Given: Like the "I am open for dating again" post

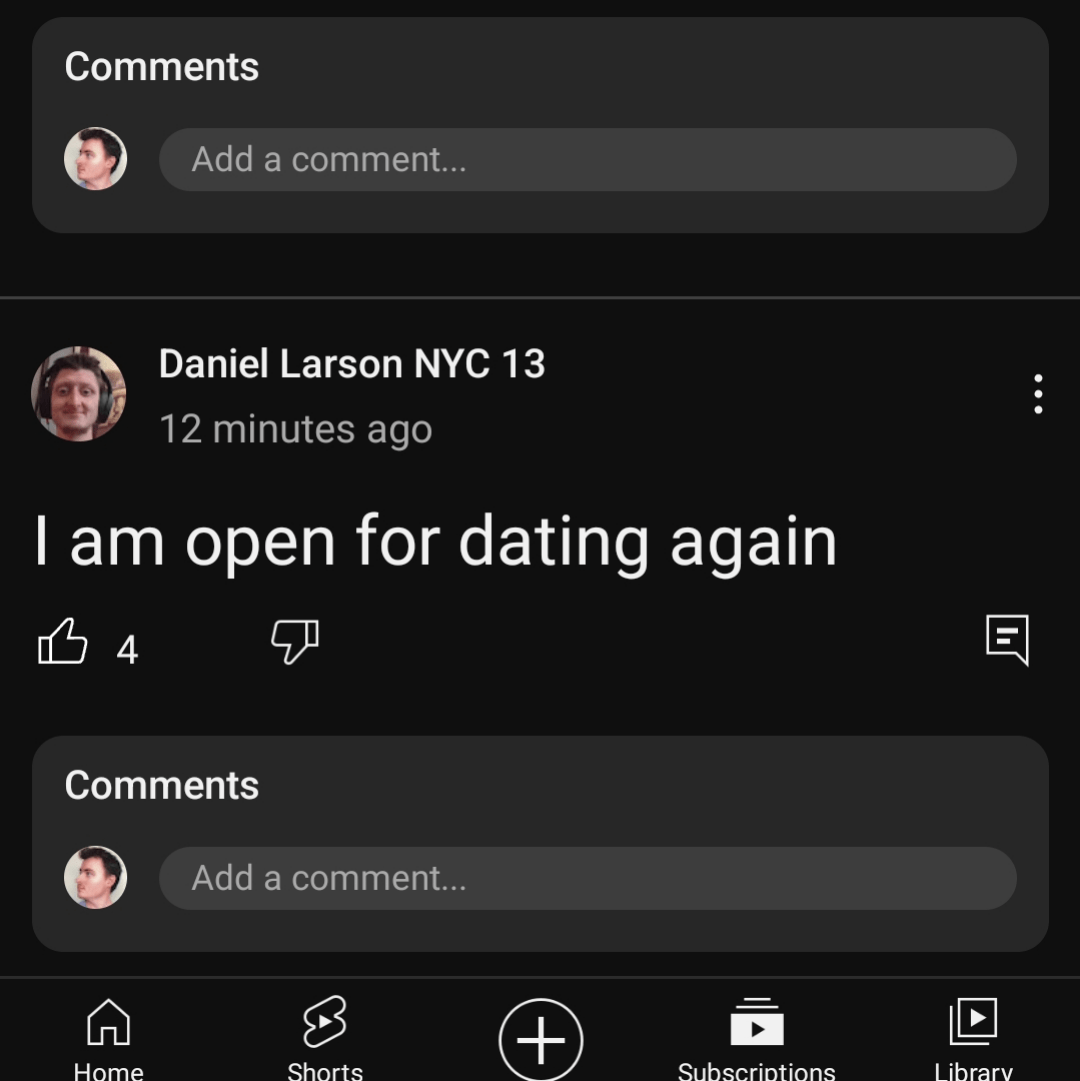Looking at the screenshot, I should 63,641.
